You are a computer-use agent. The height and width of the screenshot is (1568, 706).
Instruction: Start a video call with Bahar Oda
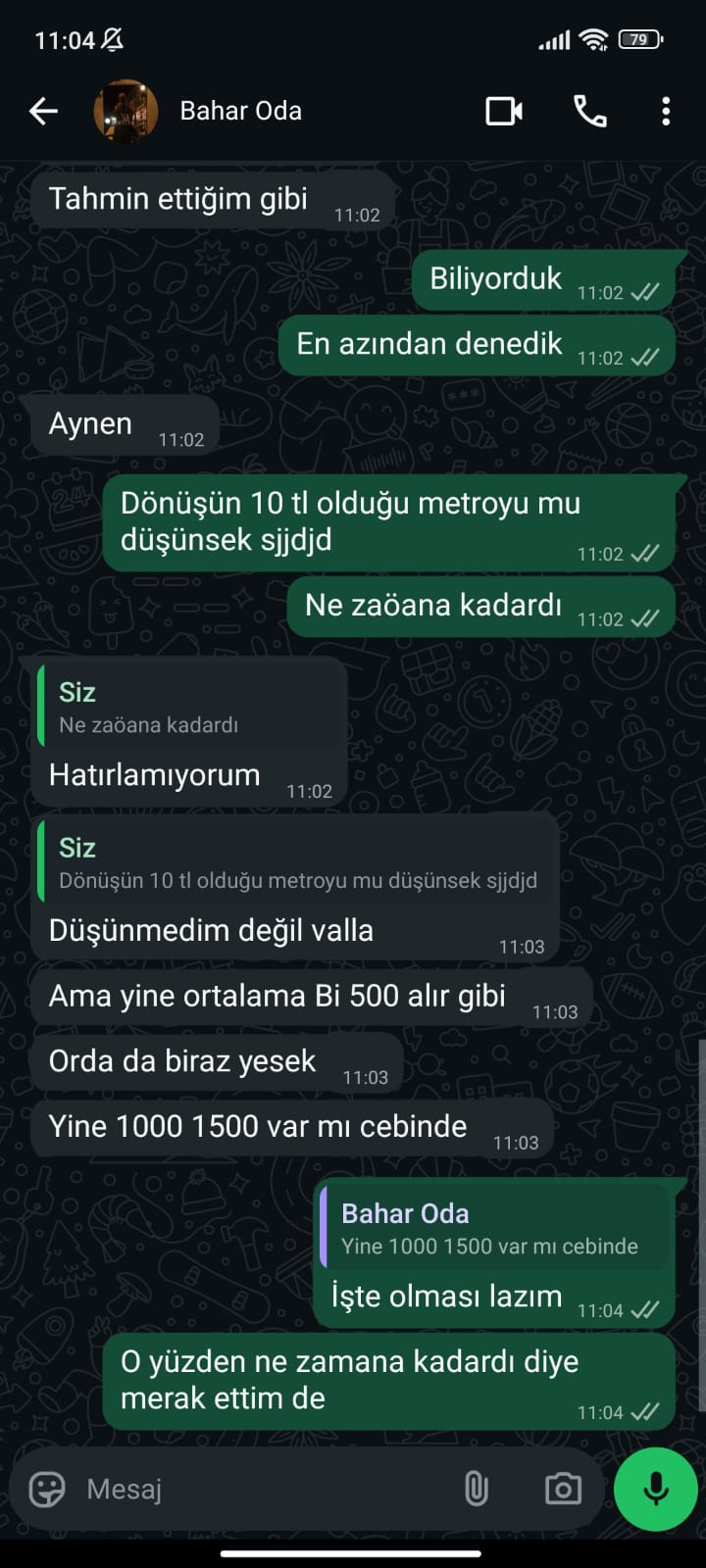click(504, 112)
